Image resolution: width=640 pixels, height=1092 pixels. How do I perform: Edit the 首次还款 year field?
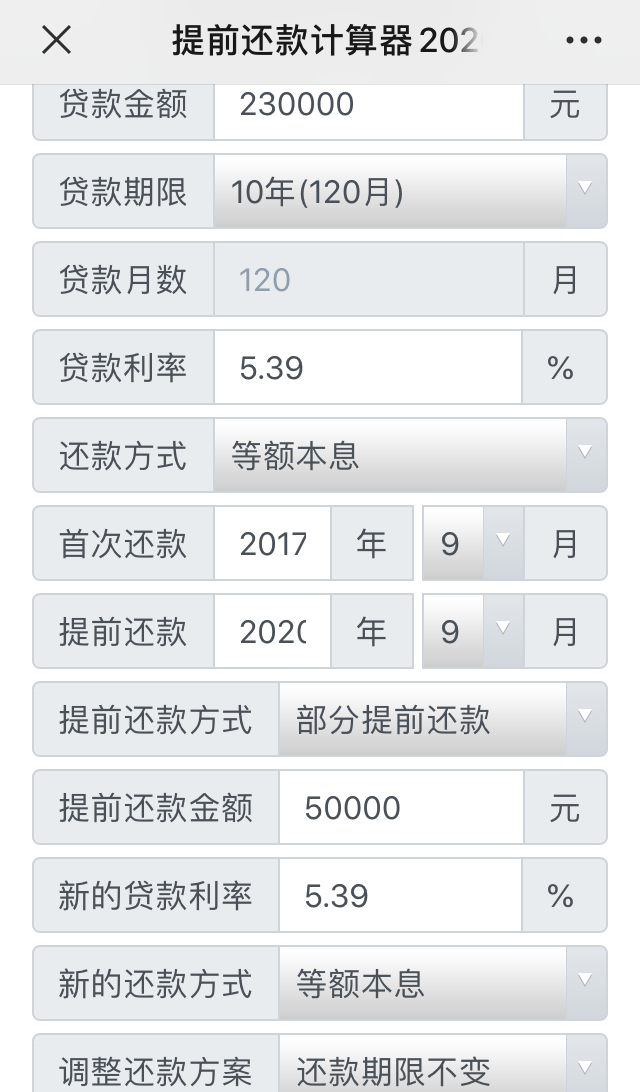pyautogui.click(x=272, y=544)
